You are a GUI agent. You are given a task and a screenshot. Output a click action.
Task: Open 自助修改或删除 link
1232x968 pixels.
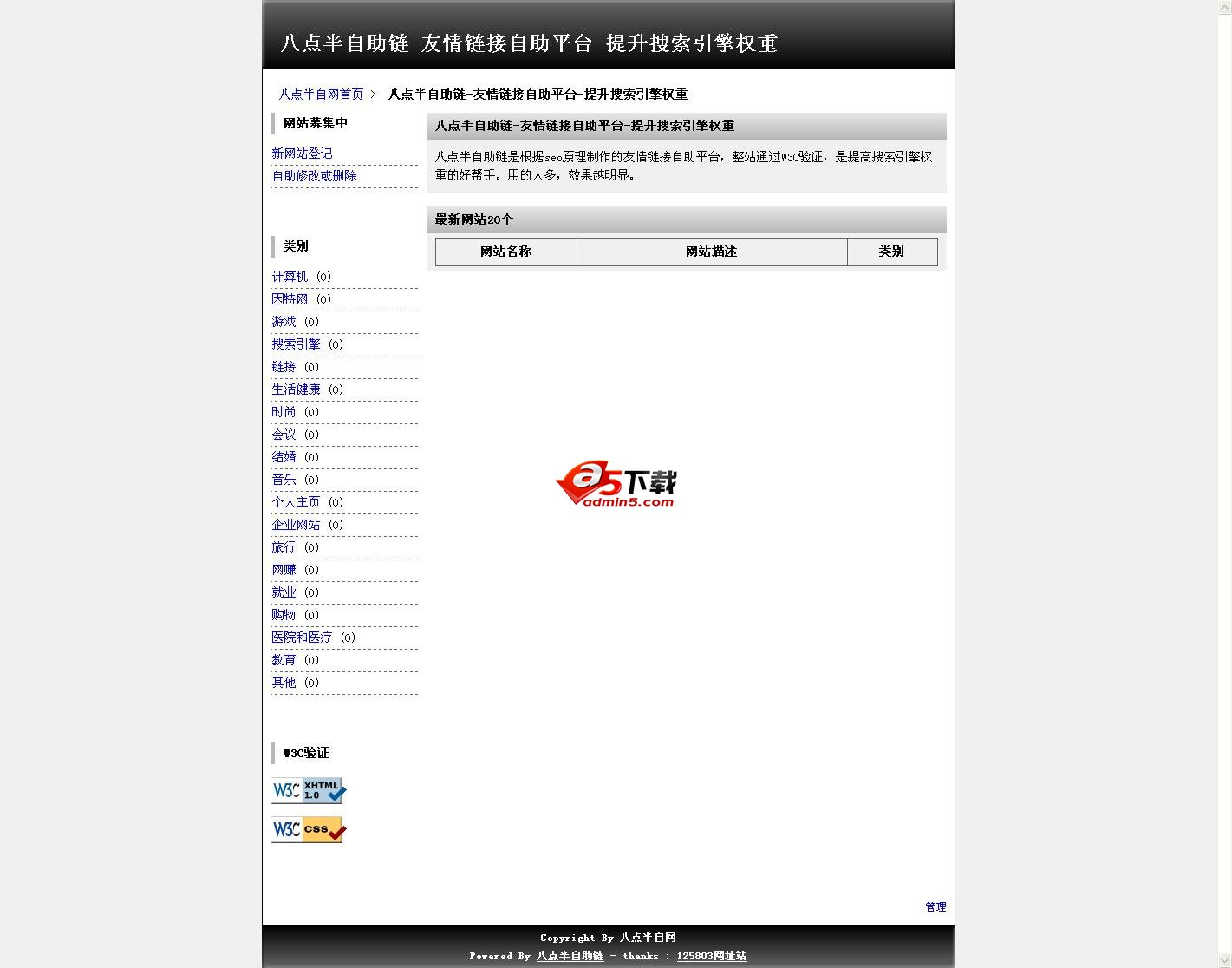tap(314, 176)
